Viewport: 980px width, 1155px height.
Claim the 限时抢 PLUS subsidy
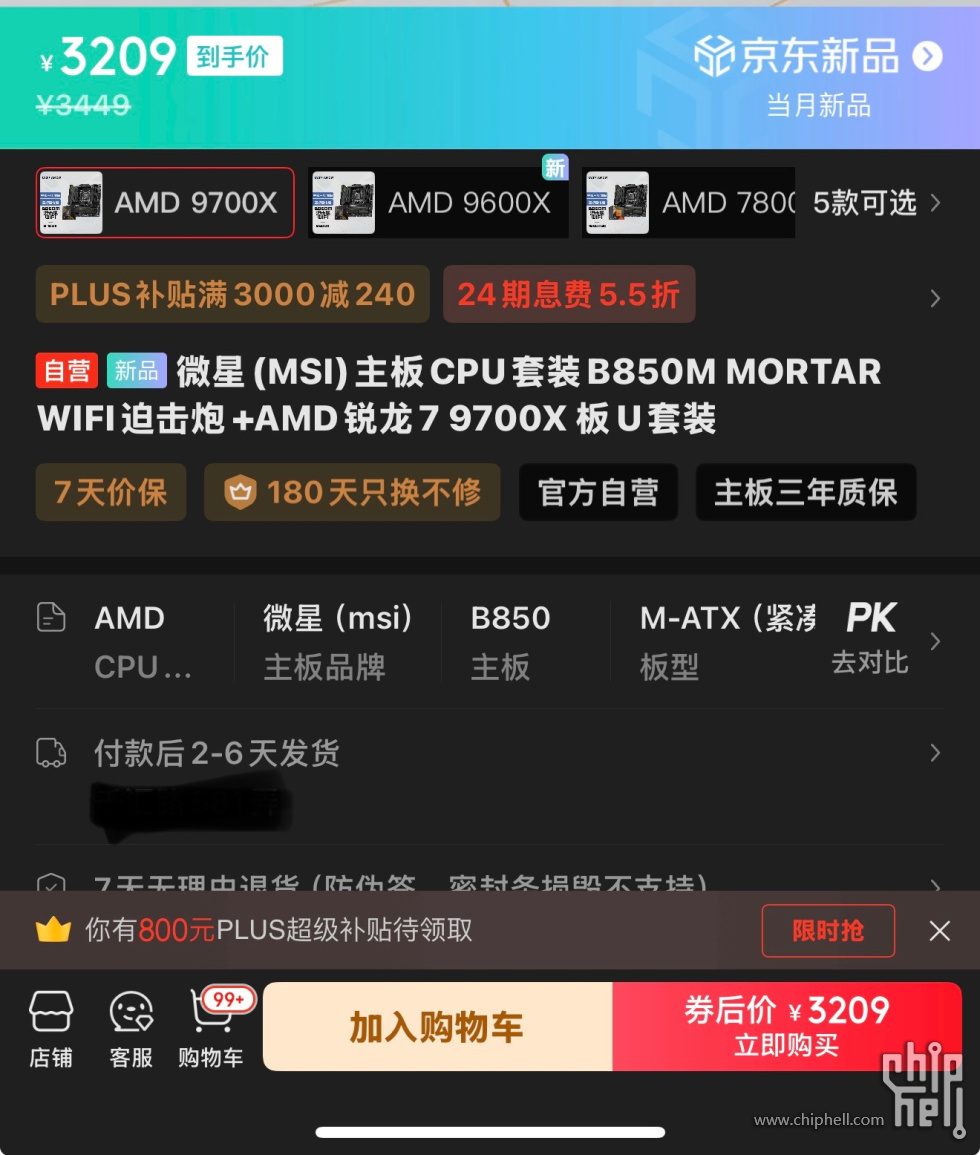pyautogui.click(x=827, y=931)
